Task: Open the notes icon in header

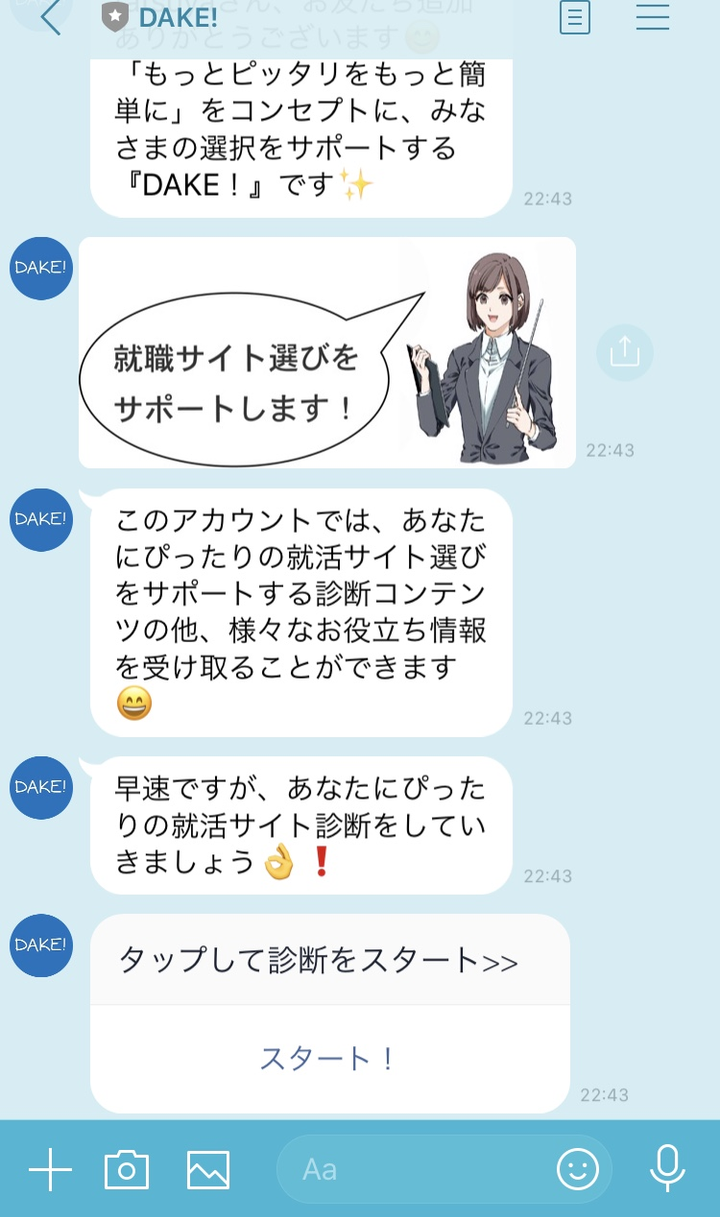Action: [x=575, y=18]
